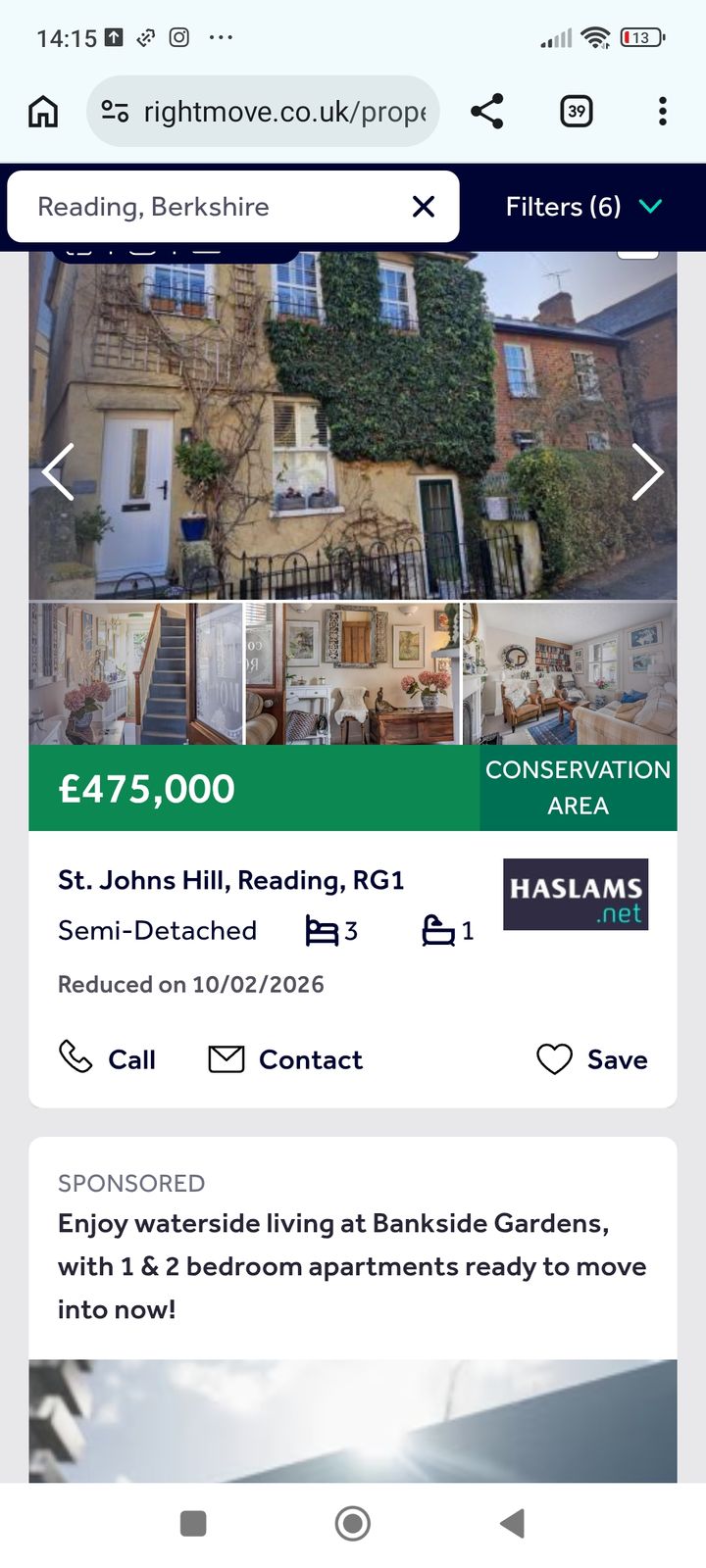706x1568 pixels.
Task: View the middle thumbnail with framed mirror
Action: point(352,674)
